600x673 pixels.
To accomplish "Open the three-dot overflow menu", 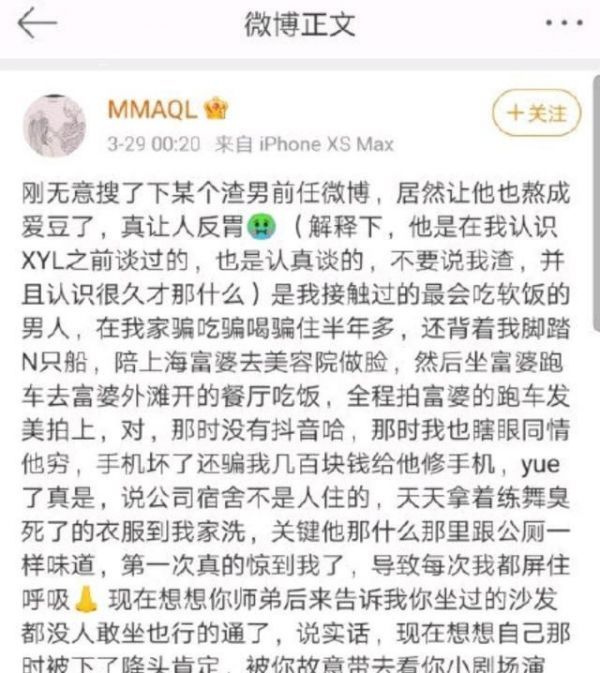I will [561, 24].
